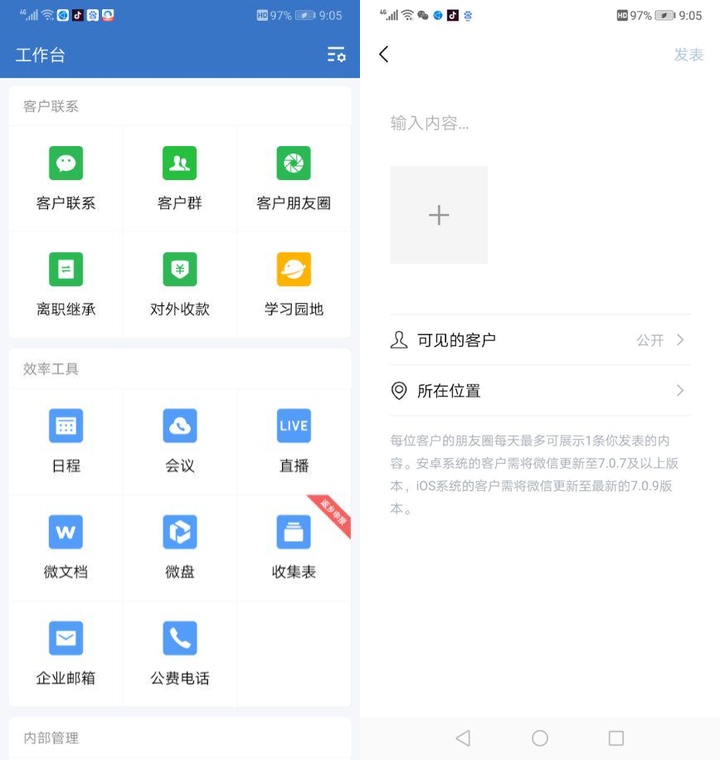Open 收集表
Image resolution: width=720 pixels, height=760 pixels.
coord(293,547)
